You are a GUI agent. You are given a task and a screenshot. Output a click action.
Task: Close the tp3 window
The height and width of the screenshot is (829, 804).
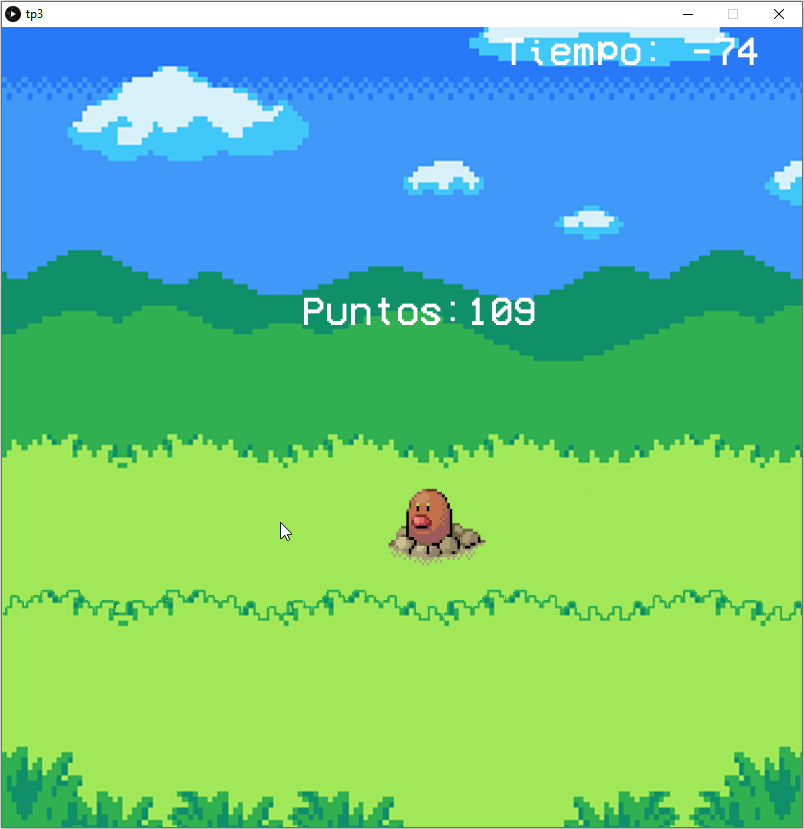pyautogui.click(x=779, y=14)
